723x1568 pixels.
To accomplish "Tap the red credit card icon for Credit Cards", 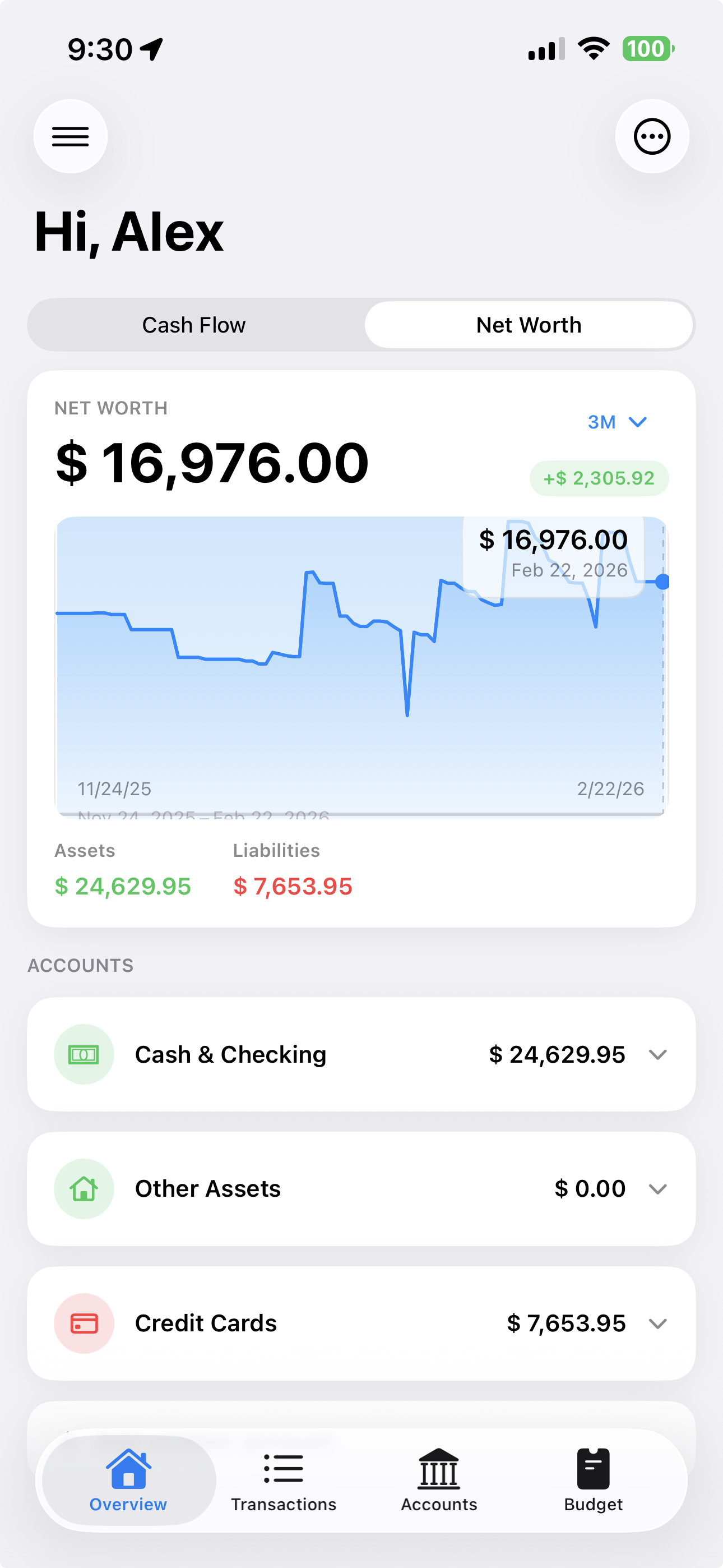I will point(84,1323).
